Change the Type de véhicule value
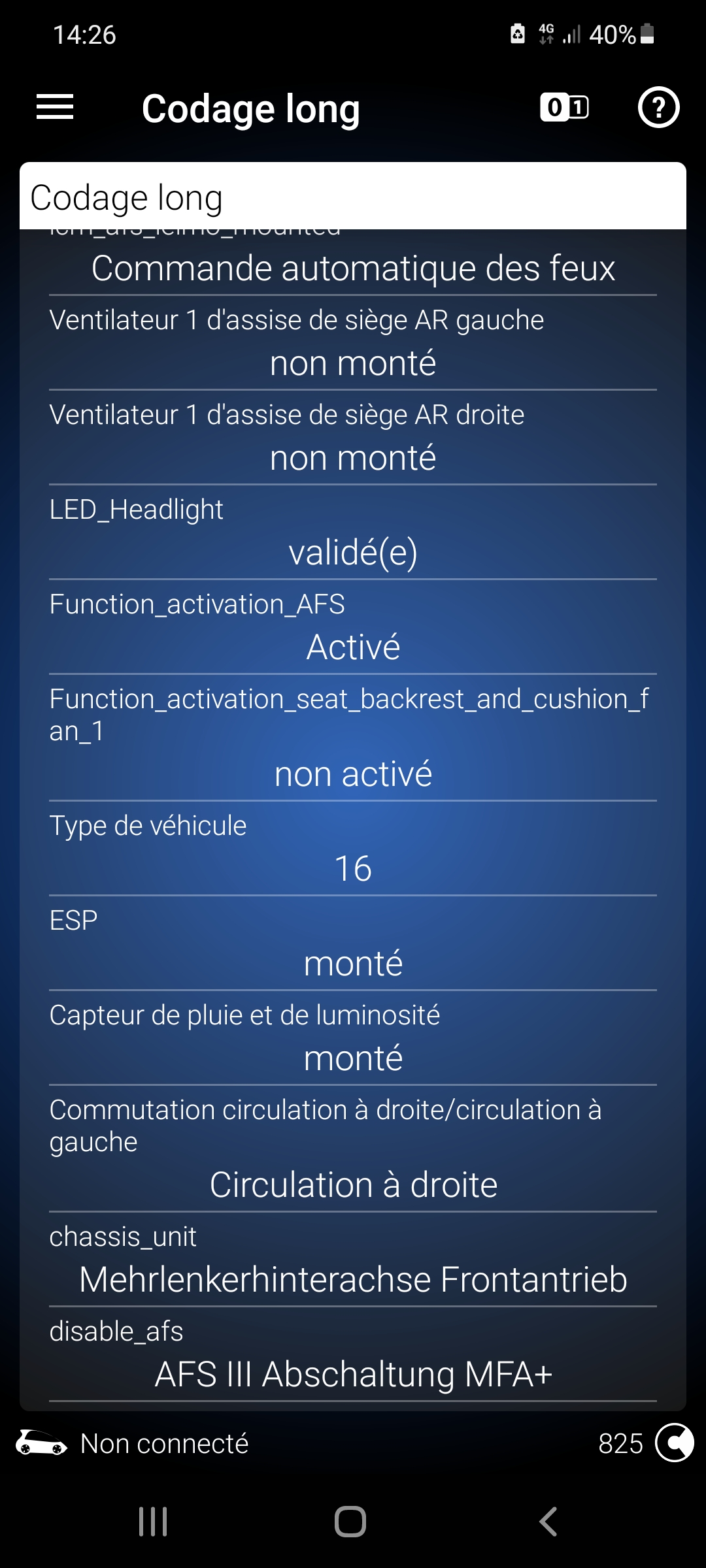 point(353,849)
